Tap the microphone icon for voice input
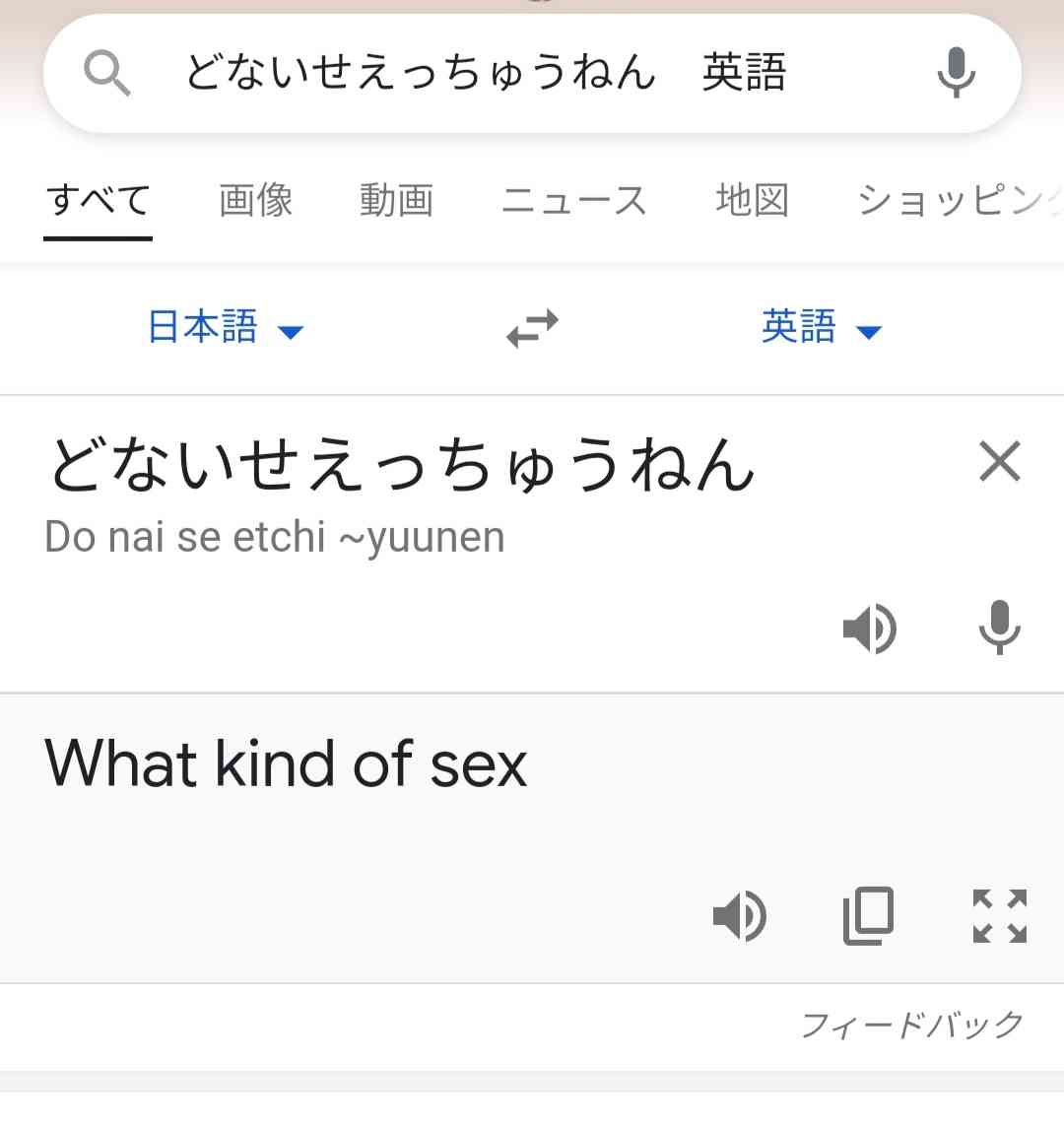 tap(999, 629)
